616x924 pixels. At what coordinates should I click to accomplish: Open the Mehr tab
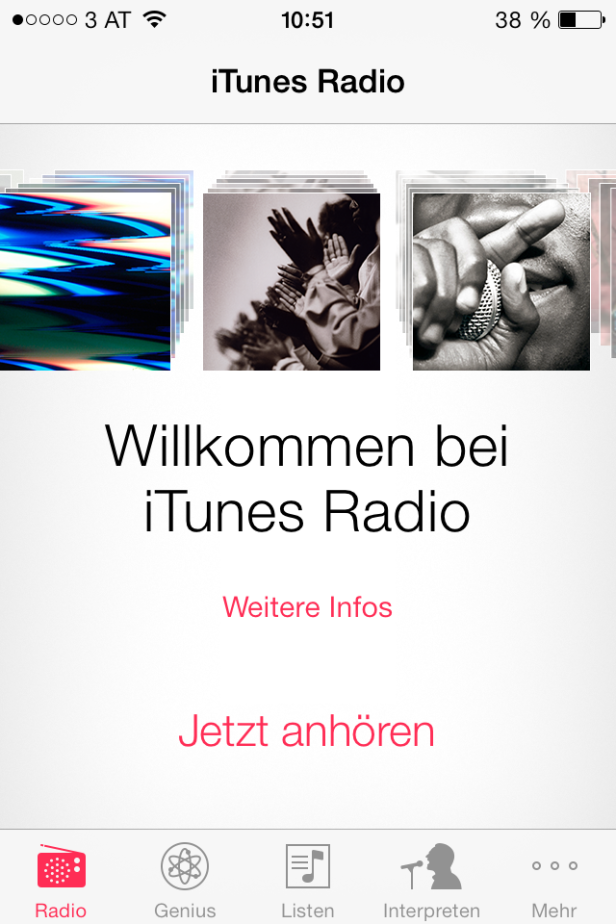[x=554, y=880]
